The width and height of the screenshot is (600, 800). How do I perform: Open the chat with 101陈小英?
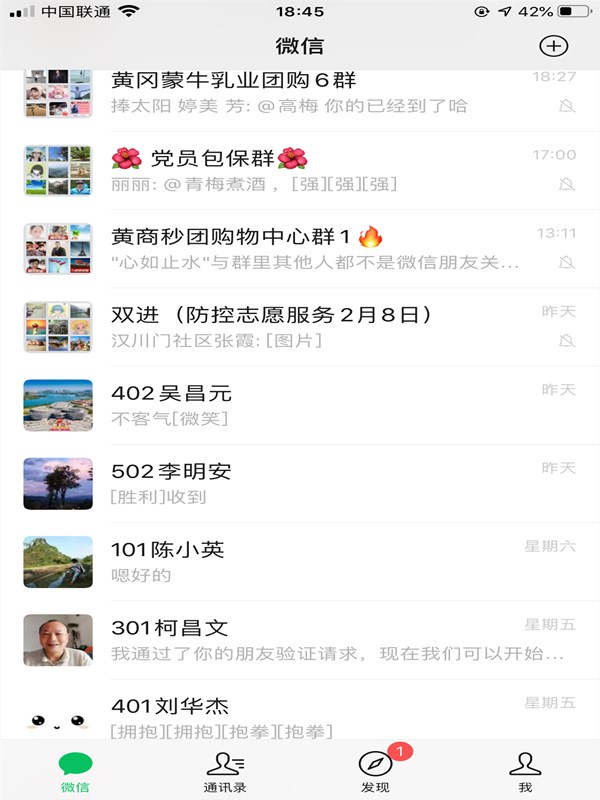300,561
